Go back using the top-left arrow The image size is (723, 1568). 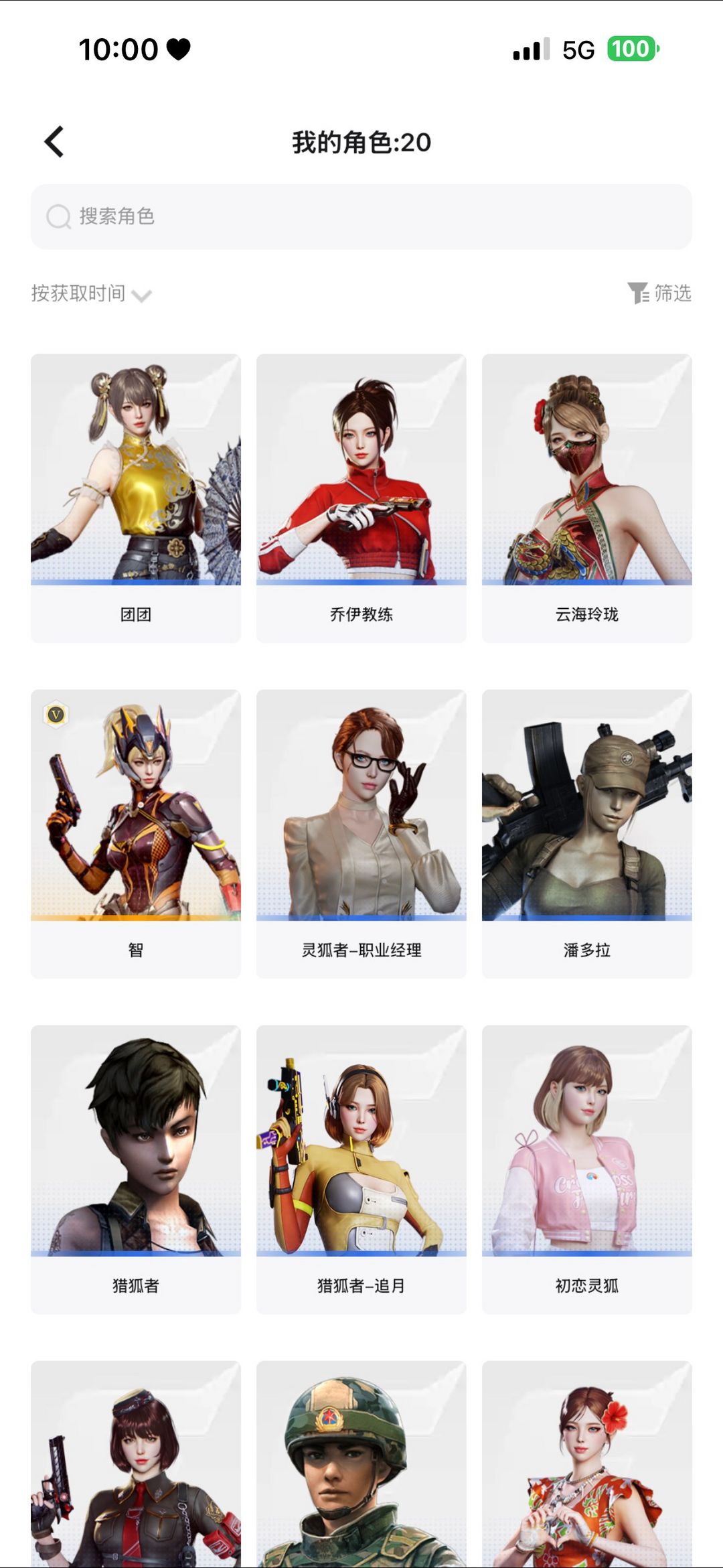tap(54, 142)
